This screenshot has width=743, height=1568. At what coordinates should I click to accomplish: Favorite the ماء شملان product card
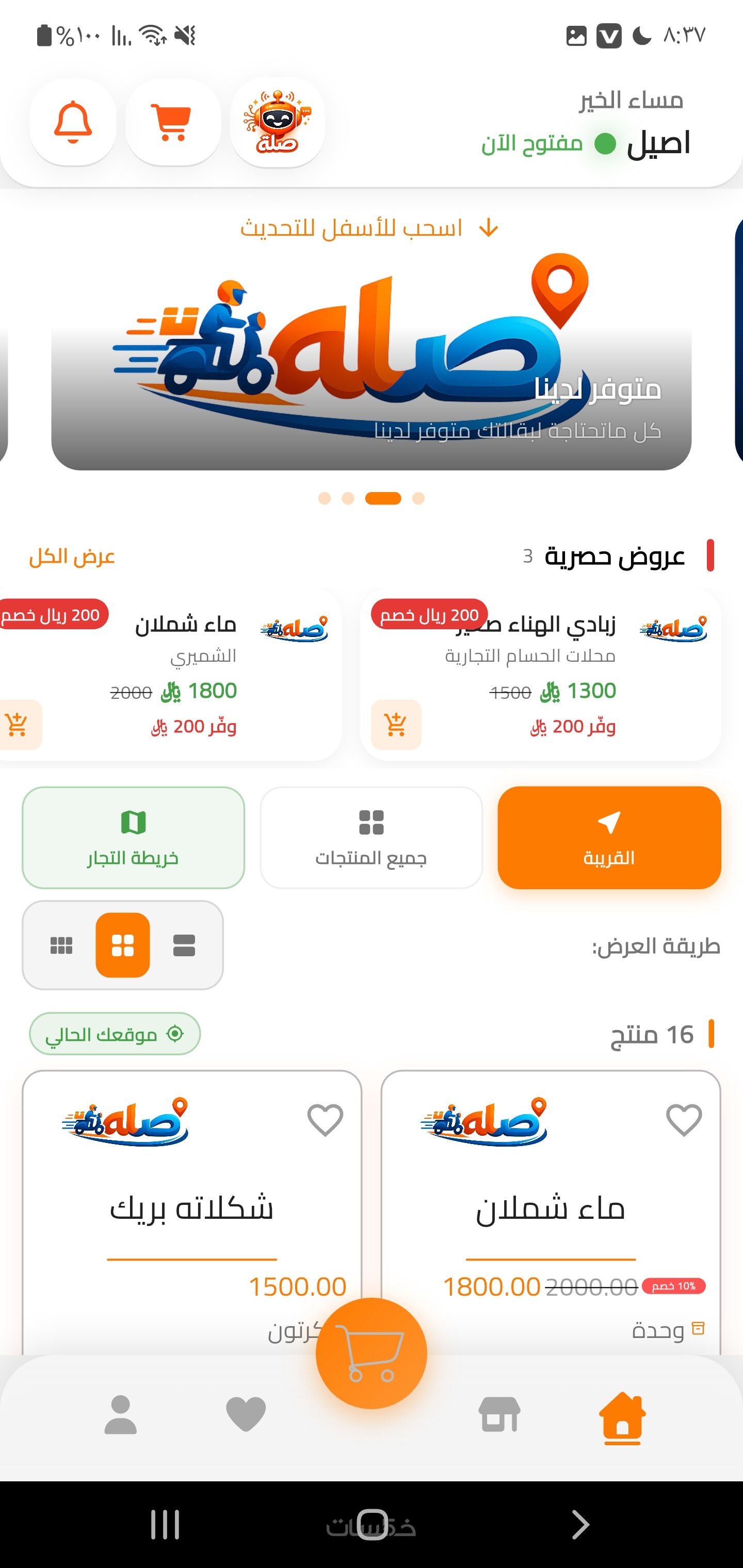[684, 1120]
